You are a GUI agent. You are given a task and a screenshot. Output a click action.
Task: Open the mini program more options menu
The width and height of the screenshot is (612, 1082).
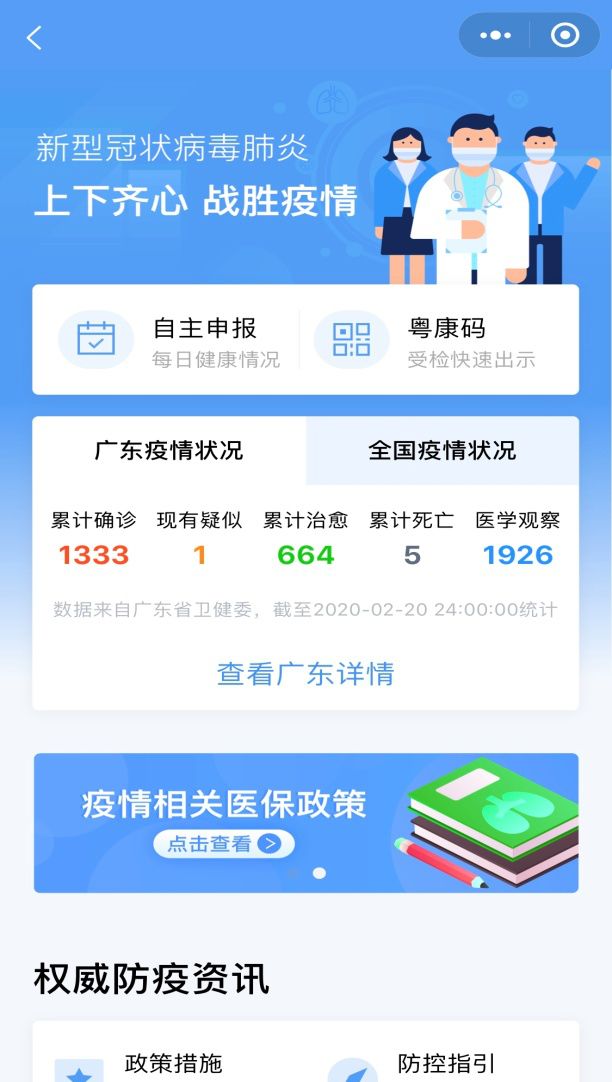pyautogui.click(x=495, y=36)
